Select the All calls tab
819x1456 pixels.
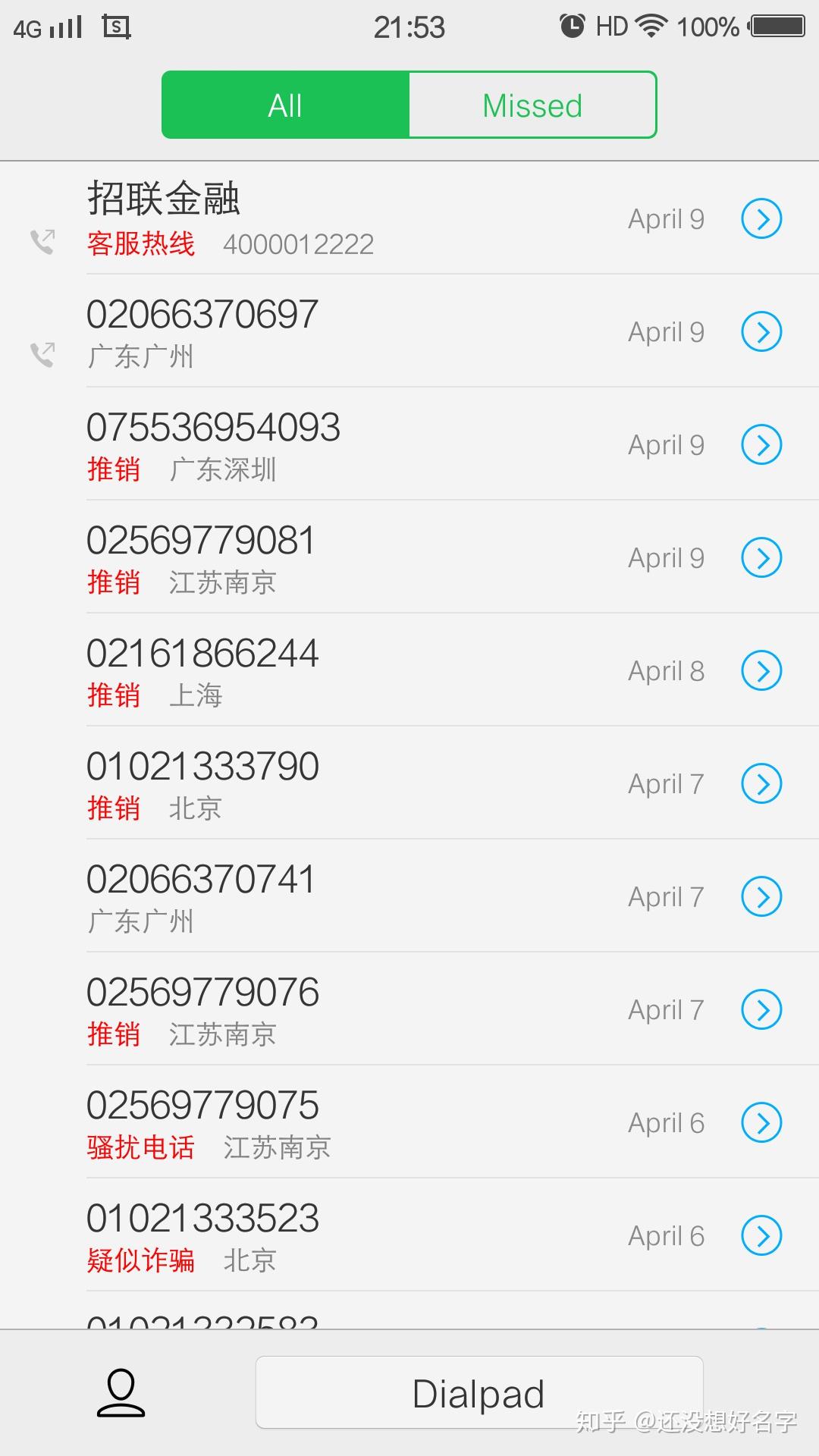coord(286,105)
